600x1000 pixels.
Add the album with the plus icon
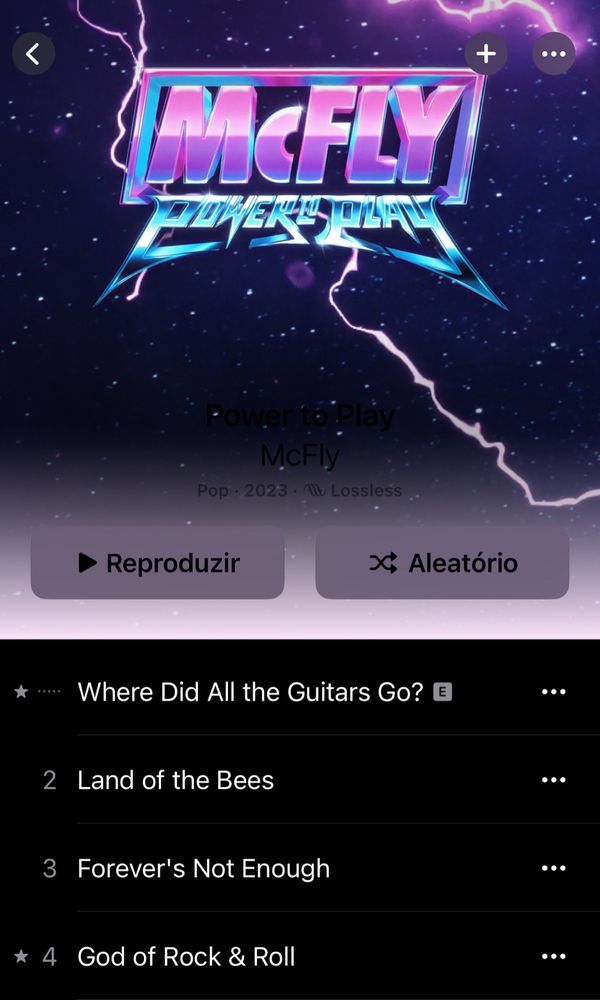click(x=486, y=54)
